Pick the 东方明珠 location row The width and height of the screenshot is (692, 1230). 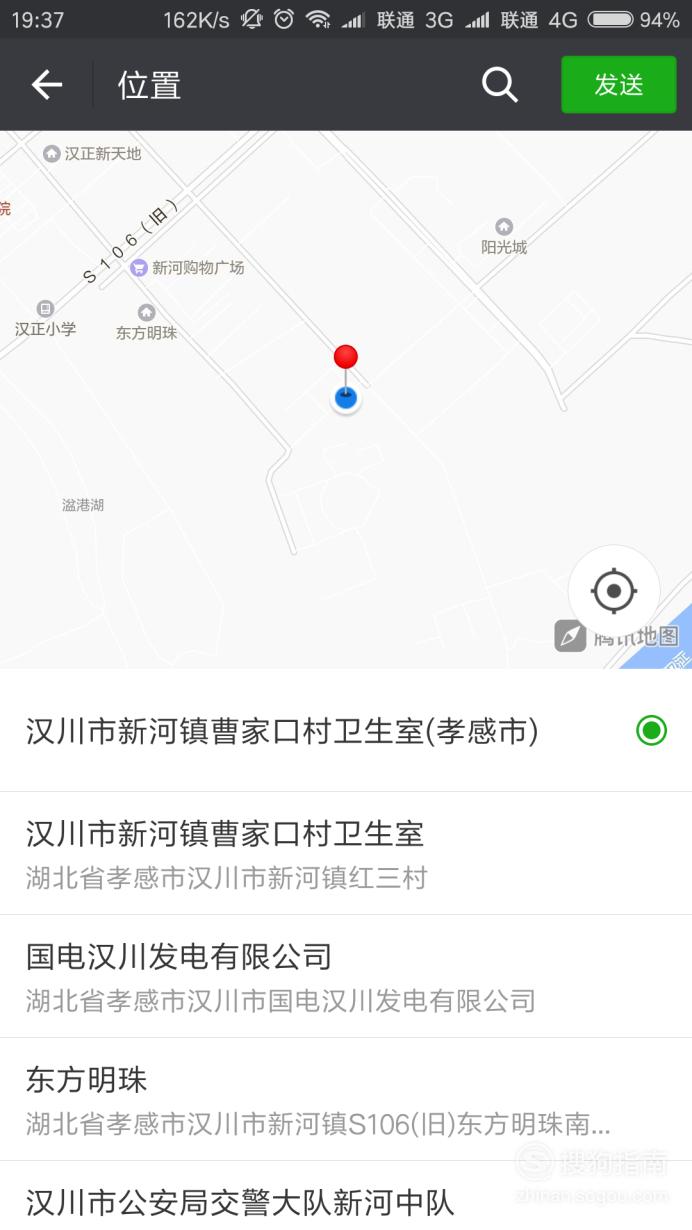point(346,1100)
